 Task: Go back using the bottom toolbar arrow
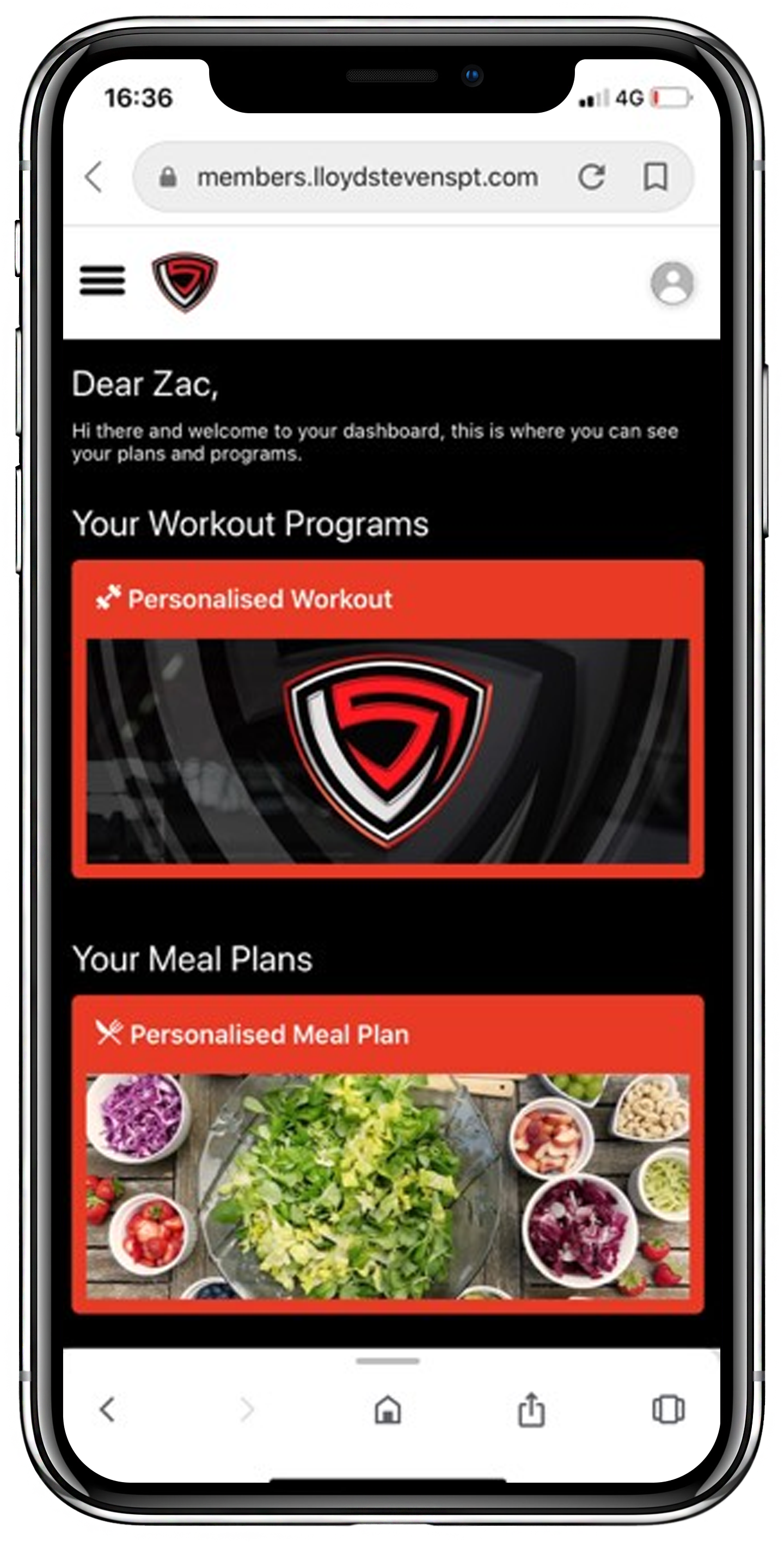[x=108, y=1409]
